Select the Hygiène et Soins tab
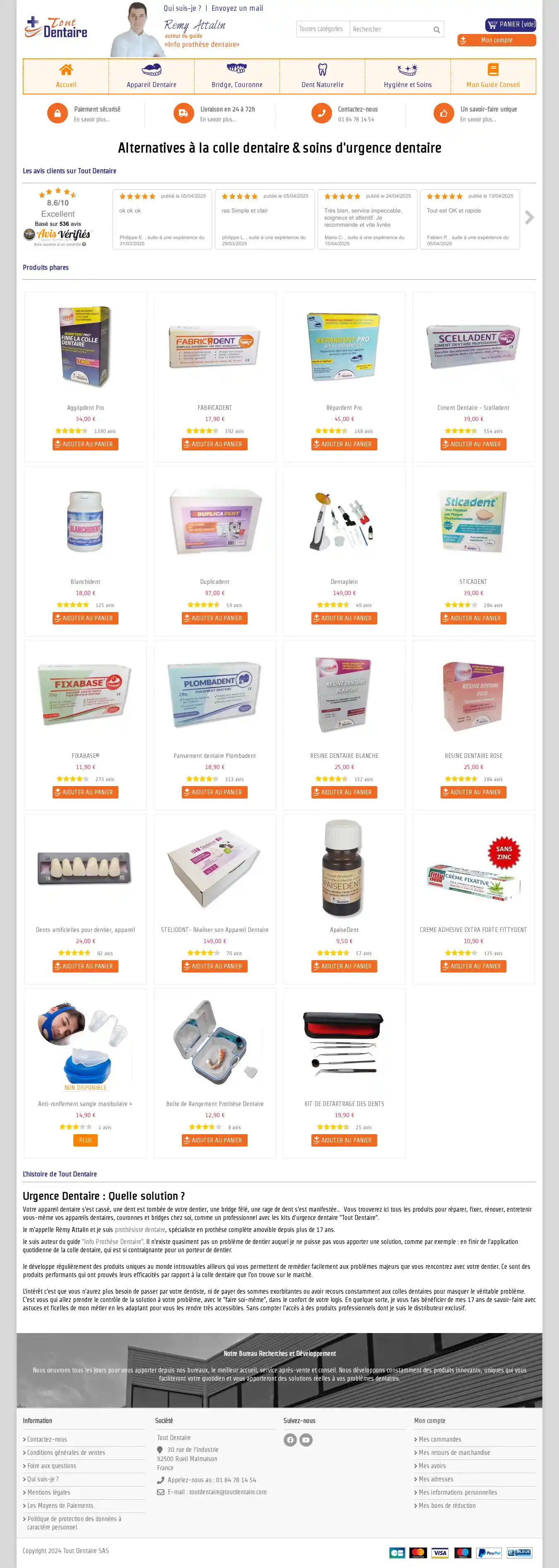 [407, 77]
